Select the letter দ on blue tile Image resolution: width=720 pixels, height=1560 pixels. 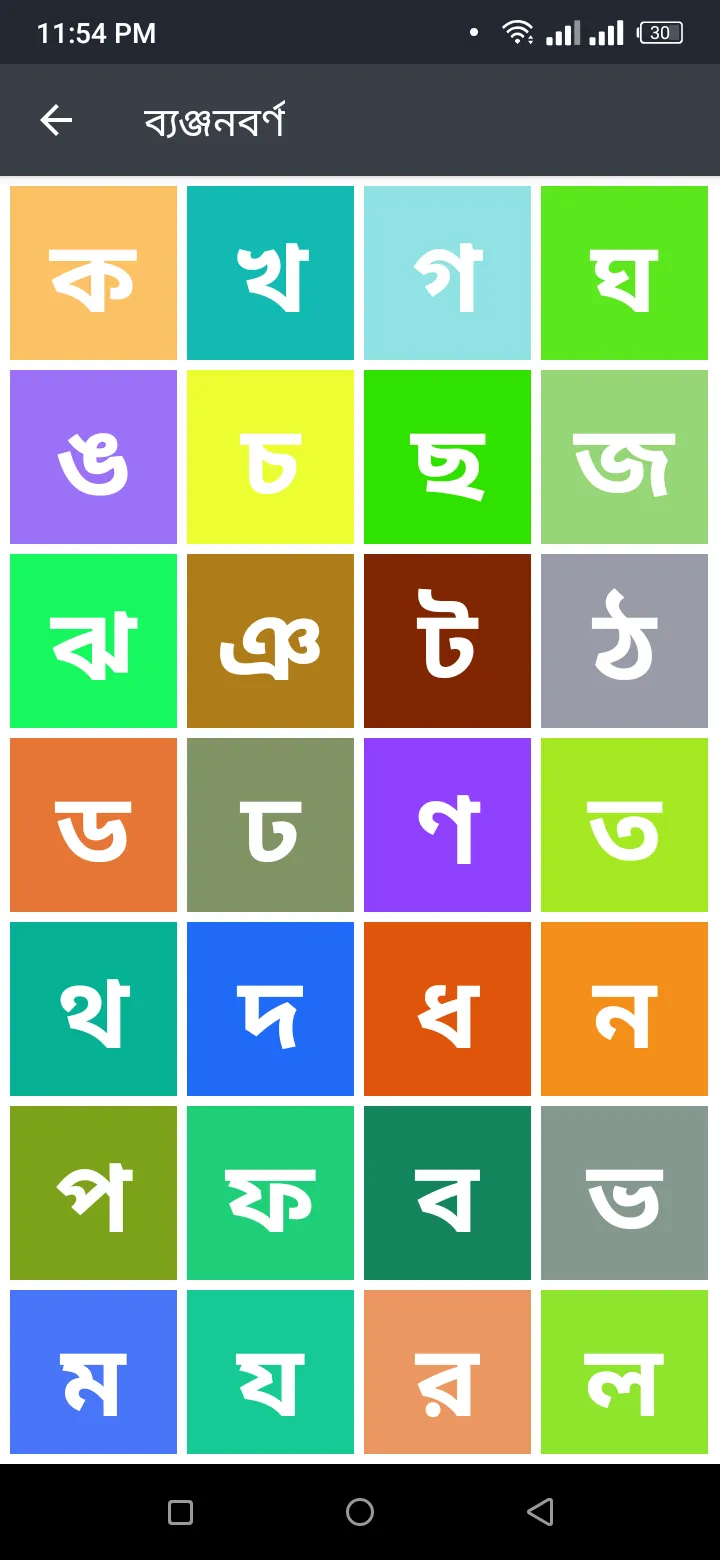(270, 1008)
